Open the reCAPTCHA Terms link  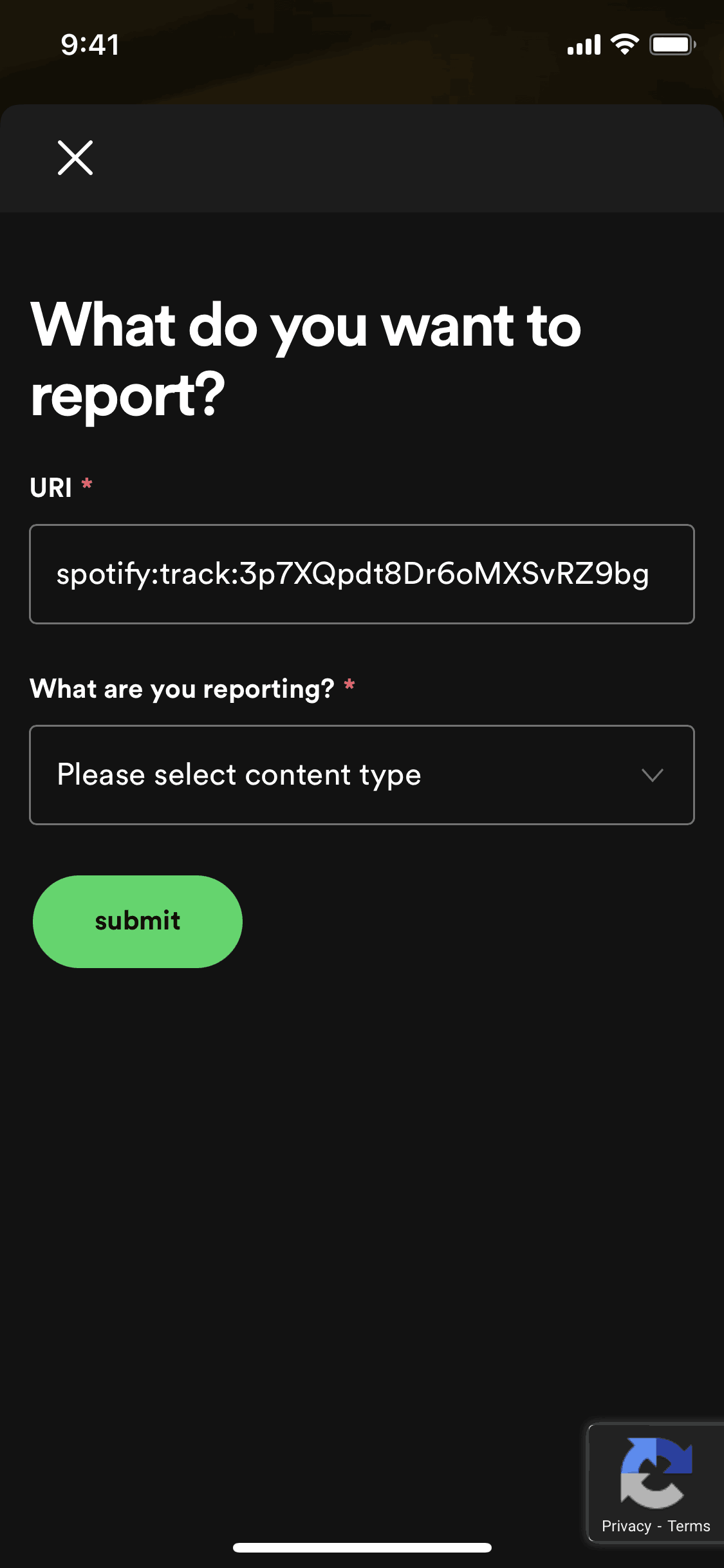[689, 1526]
